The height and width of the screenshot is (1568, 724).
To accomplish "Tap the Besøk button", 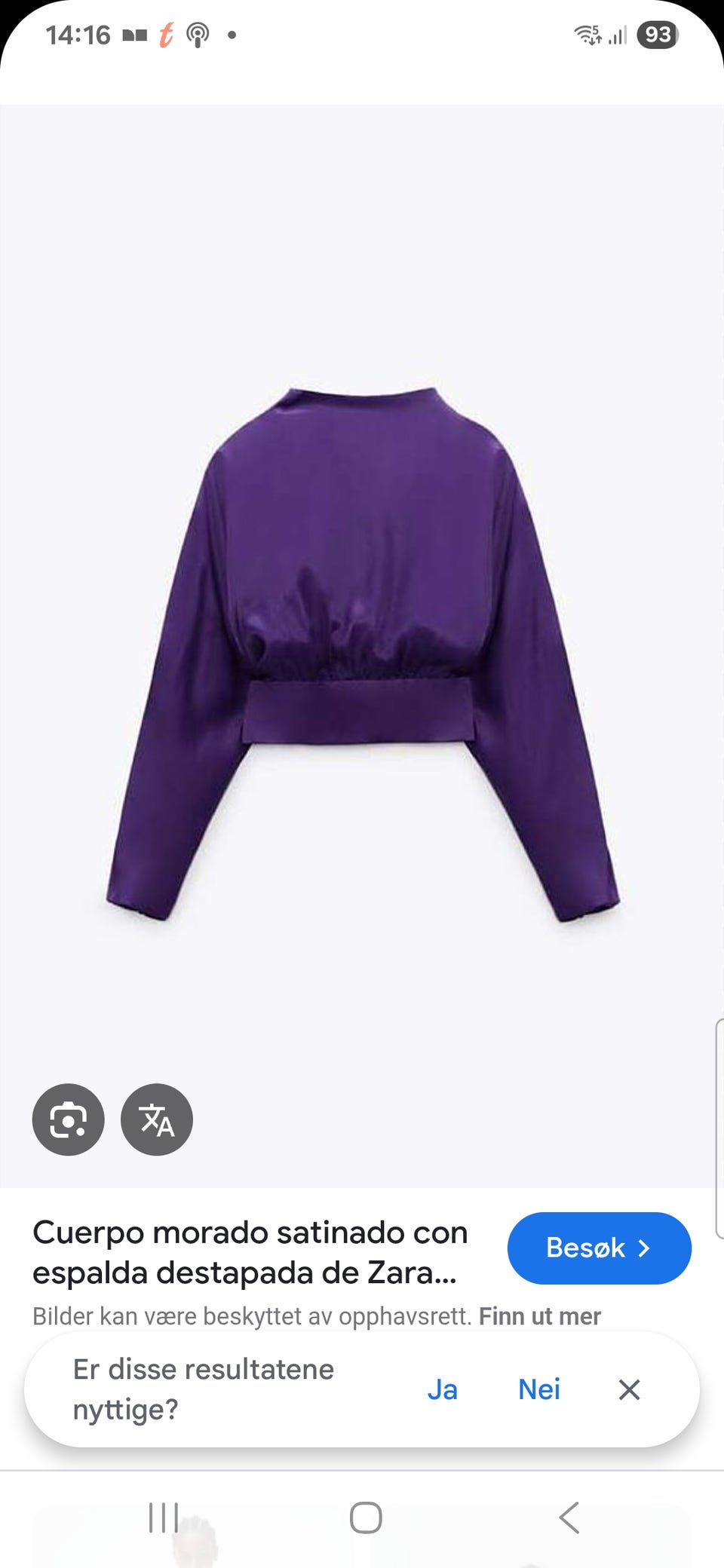I will 599,1248.
